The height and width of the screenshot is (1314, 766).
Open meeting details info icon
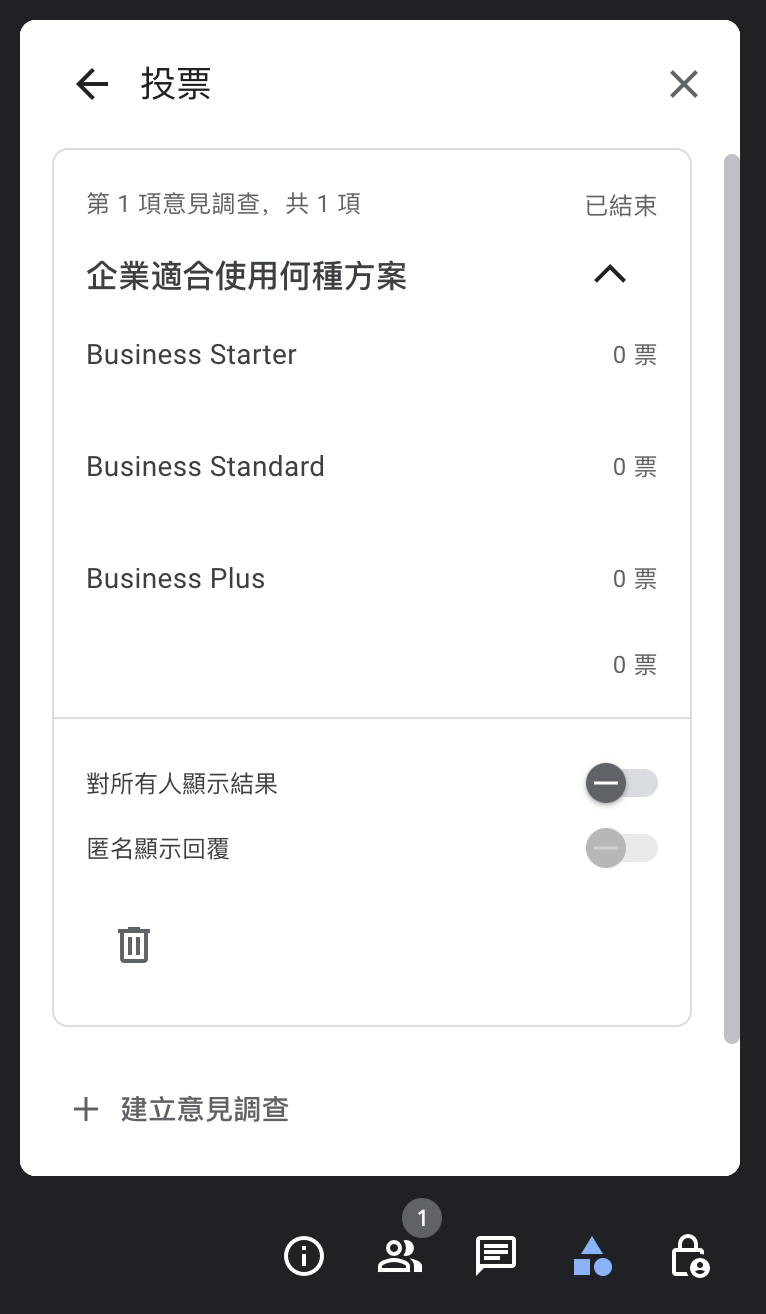304,1256
